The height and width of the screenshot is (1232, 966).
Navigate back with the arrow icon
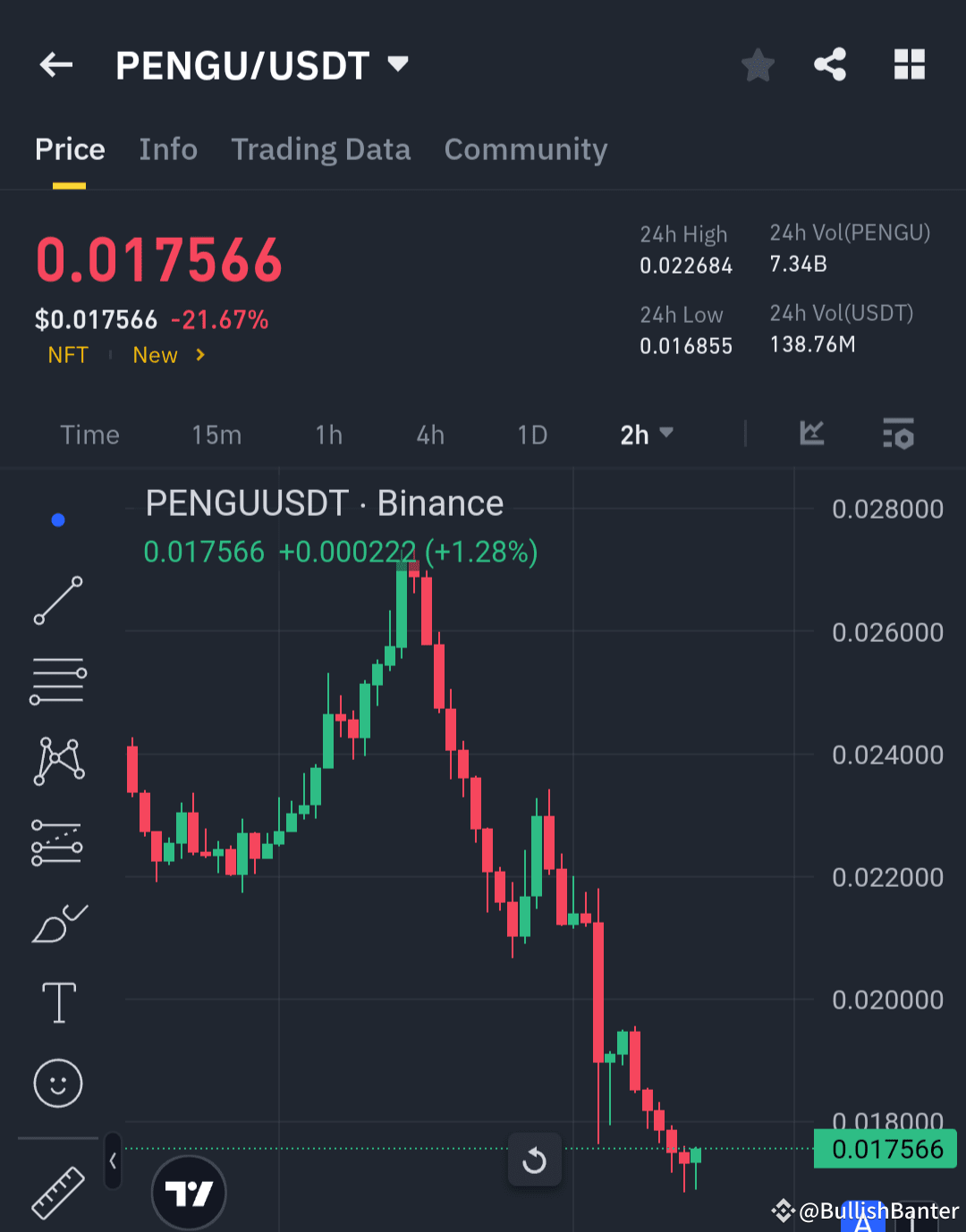coord(55,64)
